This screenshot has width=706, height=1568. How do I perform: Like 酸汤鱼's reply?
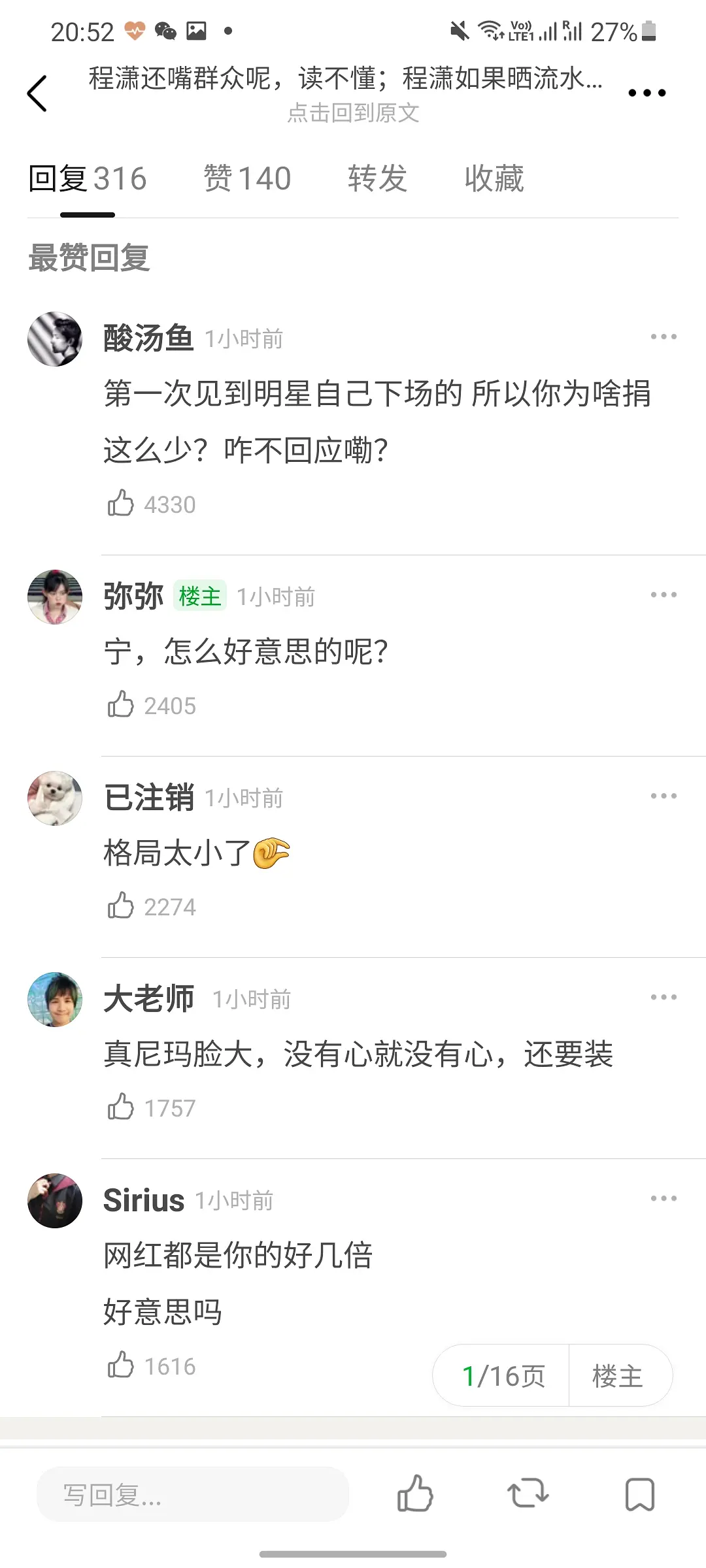tap(121, 504)
